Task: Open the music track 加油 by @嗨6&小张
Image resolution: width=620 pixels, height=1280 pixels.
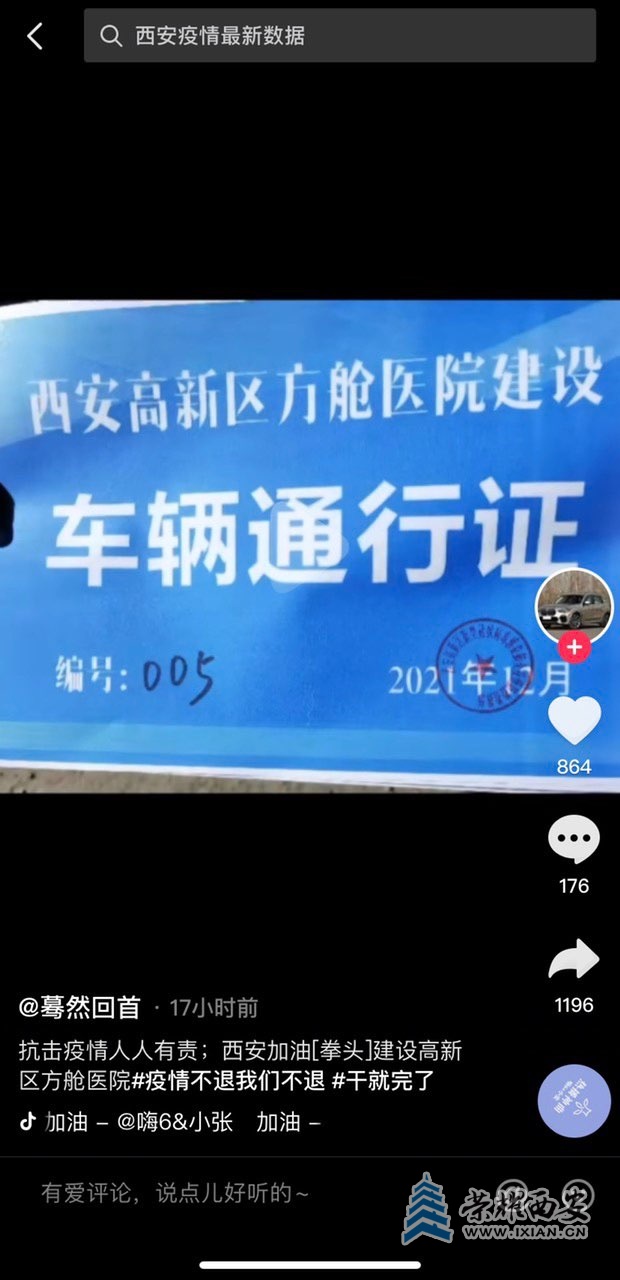Action: tap(170, 1122)
